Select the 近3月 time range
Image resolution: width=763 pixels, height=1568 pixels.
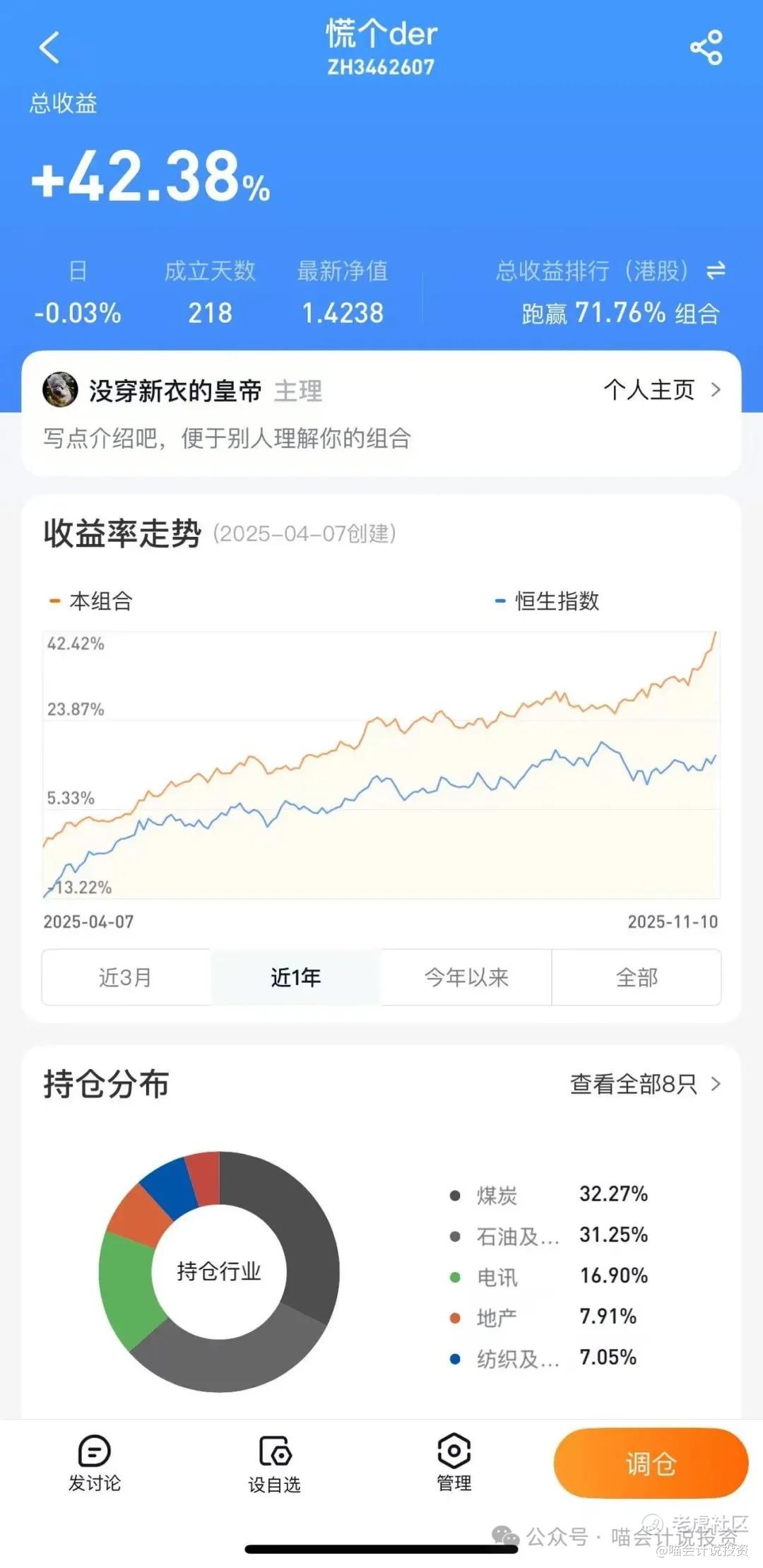[x=126, y=977]
